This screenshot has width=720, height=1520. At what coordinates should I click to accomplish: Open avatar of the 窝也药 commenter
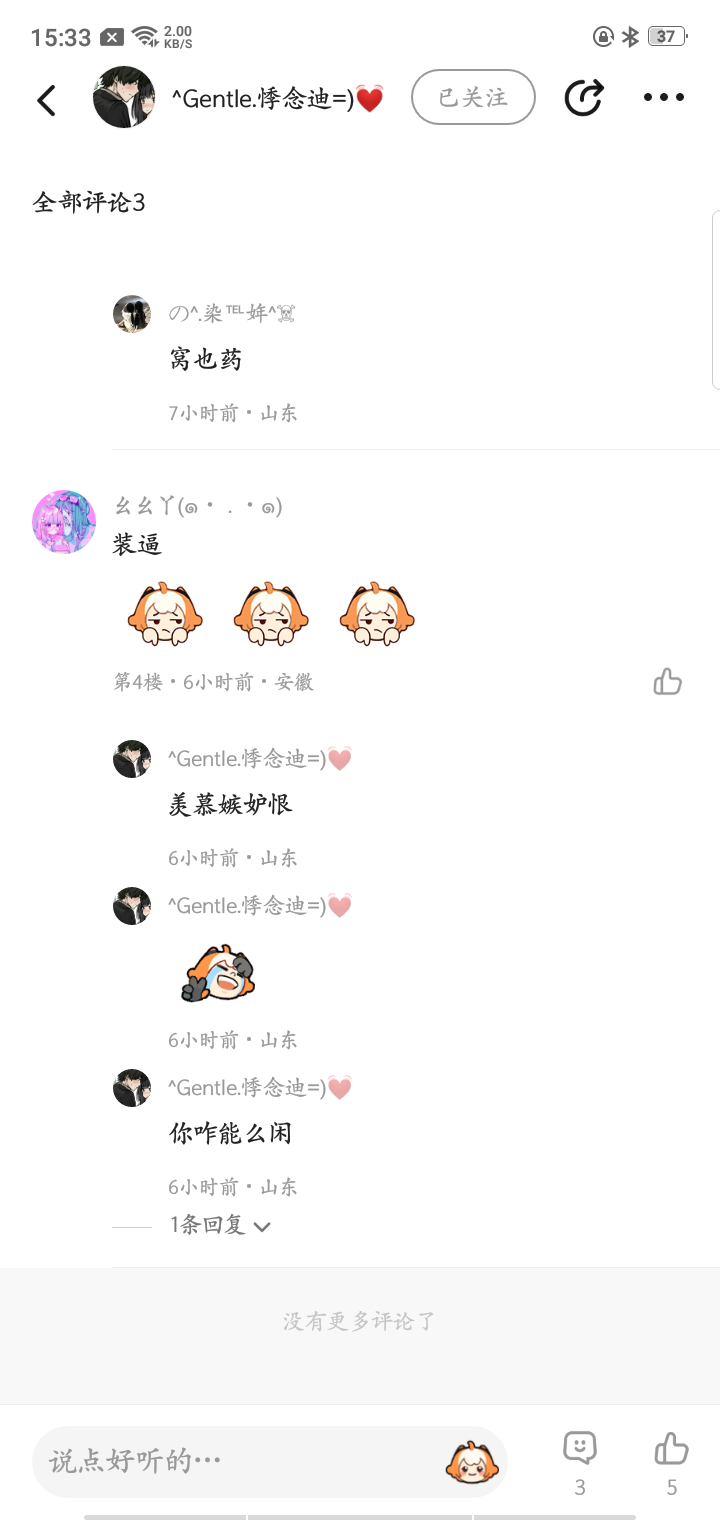tap(131, 314)
